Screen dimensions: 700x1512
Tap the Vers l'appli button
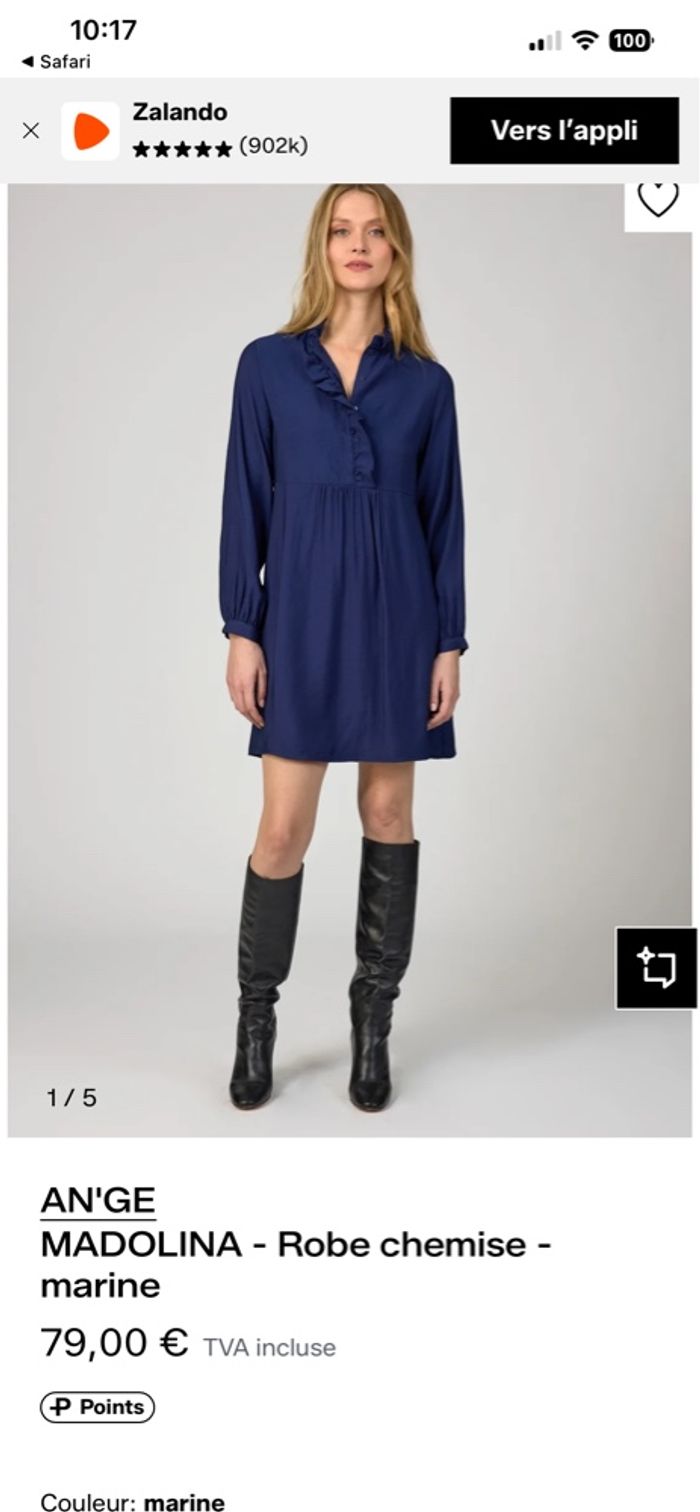pyautogui.click(x=564, y=131)
